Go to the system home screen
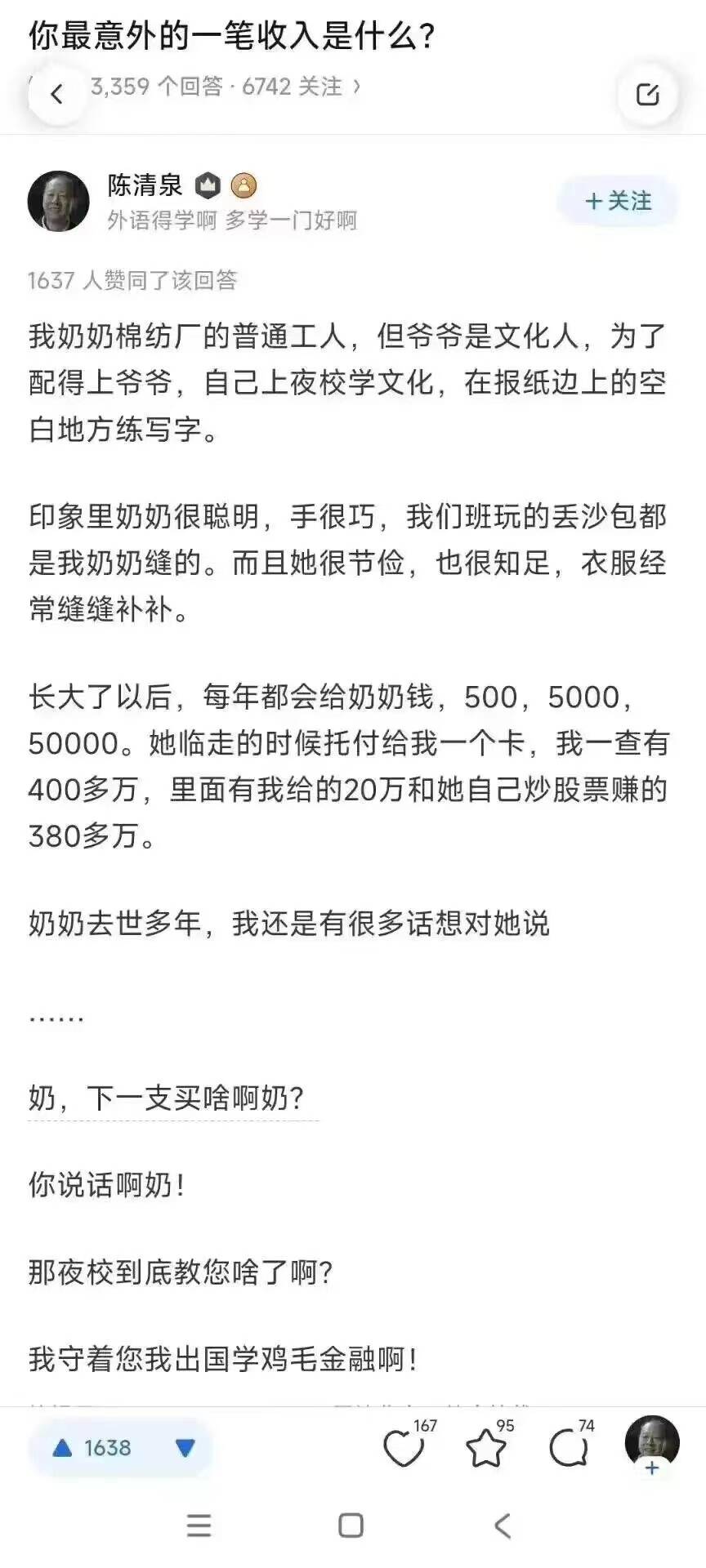The width and height of the screenshot is (706, 1568). tap(351, 1525)
